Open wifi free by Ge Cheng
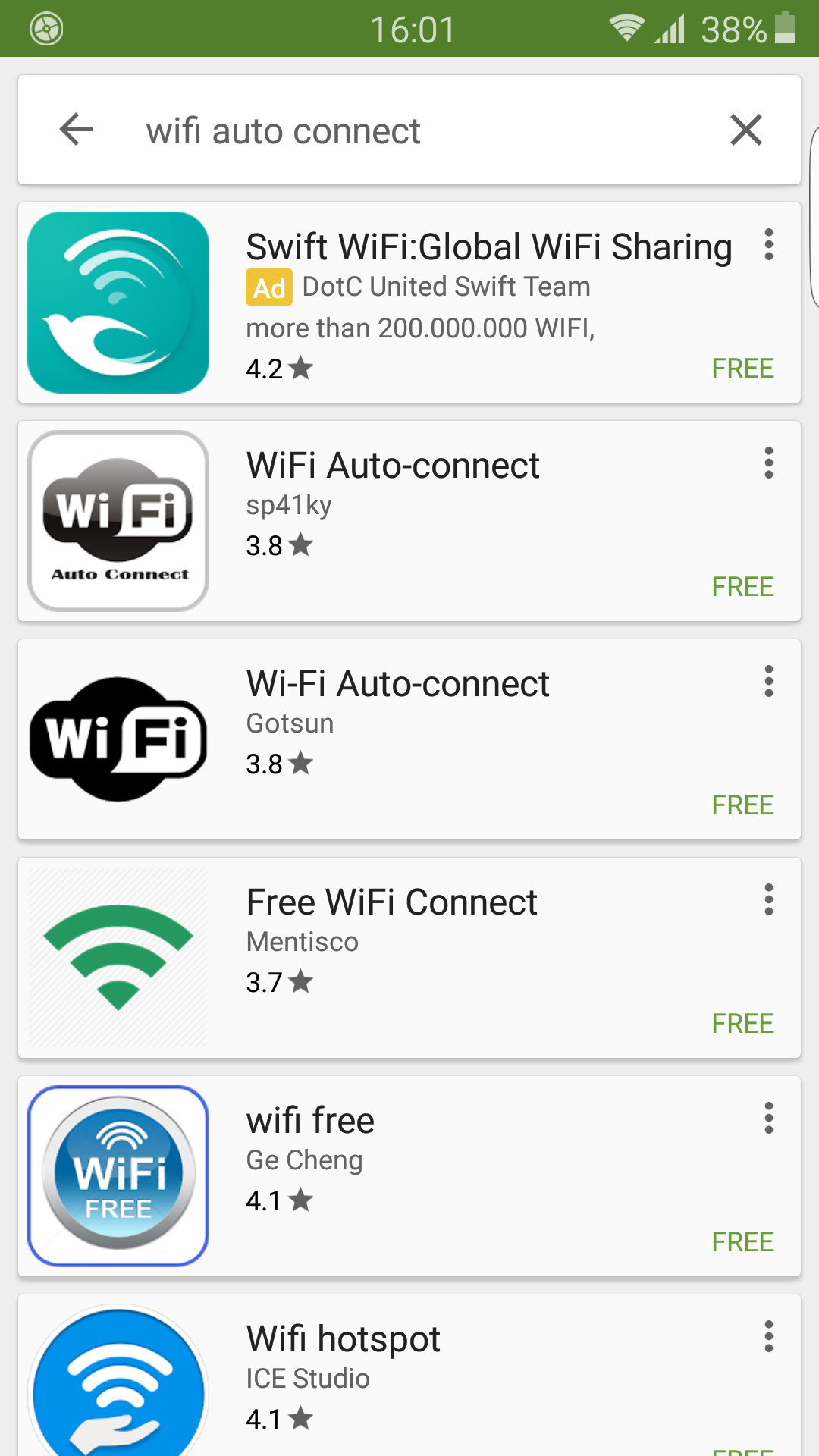The height and width of the screenshot is (1456, 819). click(x=409, y=1176)
